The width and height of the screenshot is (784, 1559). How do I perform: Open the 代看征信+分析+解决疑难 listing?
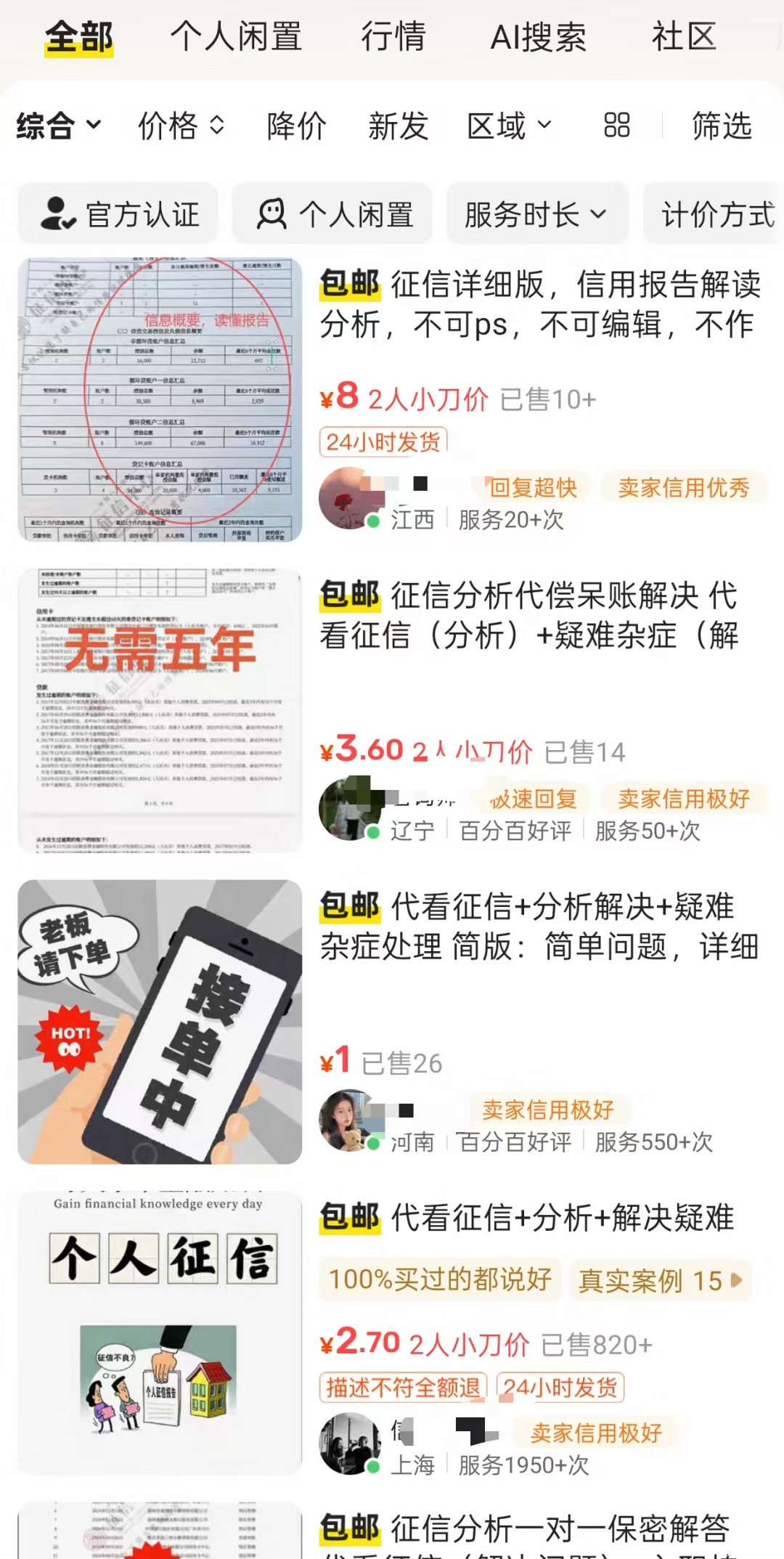point(526,1218)
